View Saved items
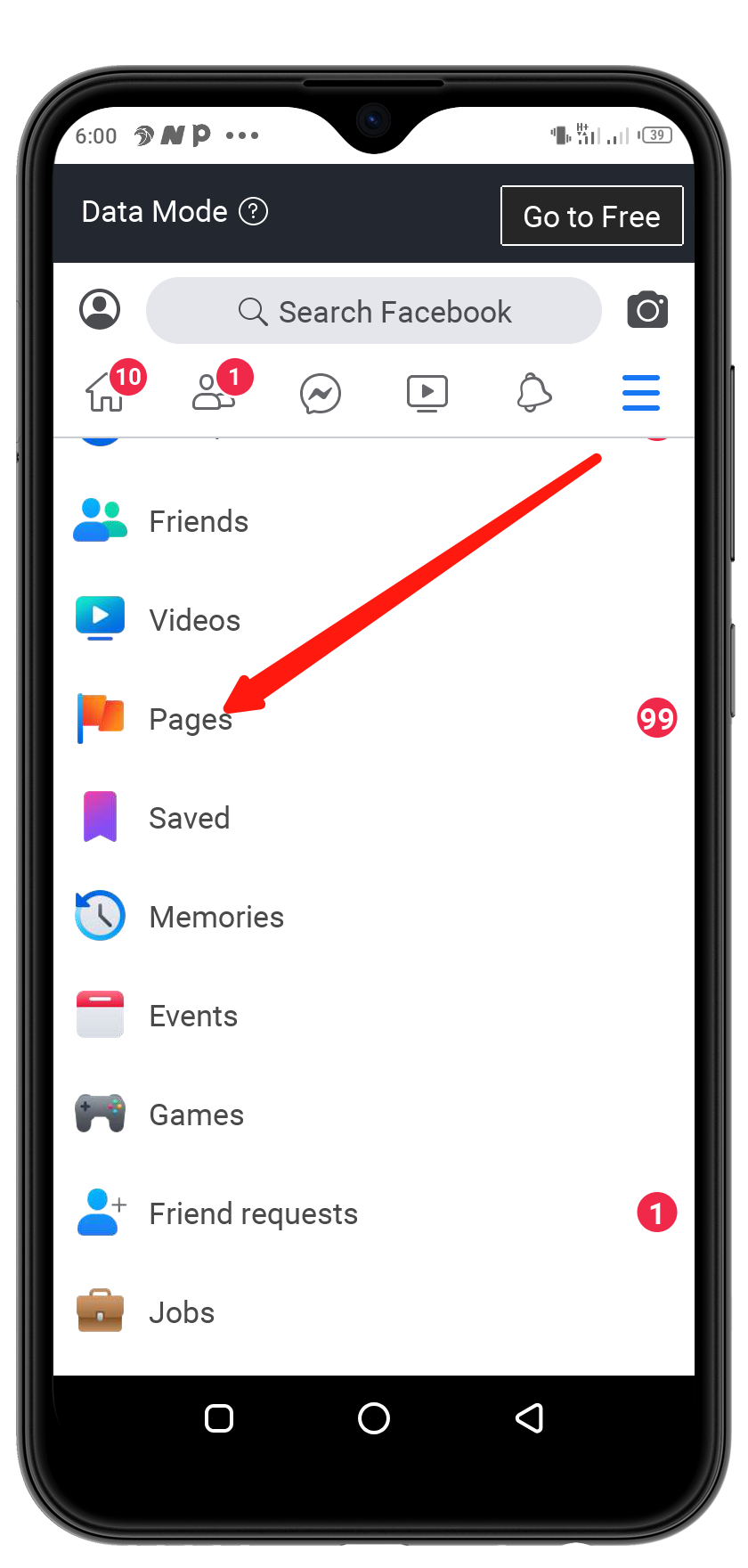This screenshot has height=1568, width=748. tap(189, 818)
